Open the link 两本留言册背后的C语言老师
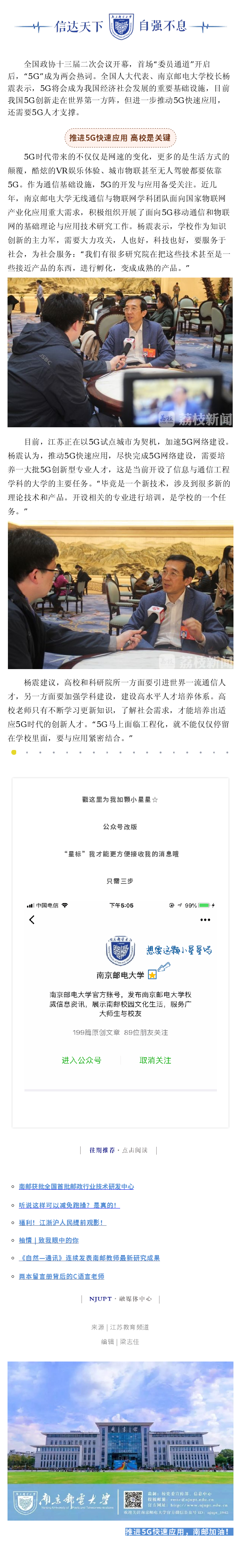The height and width of the screenshot is (1568, 241). [x=61, y=1275]
